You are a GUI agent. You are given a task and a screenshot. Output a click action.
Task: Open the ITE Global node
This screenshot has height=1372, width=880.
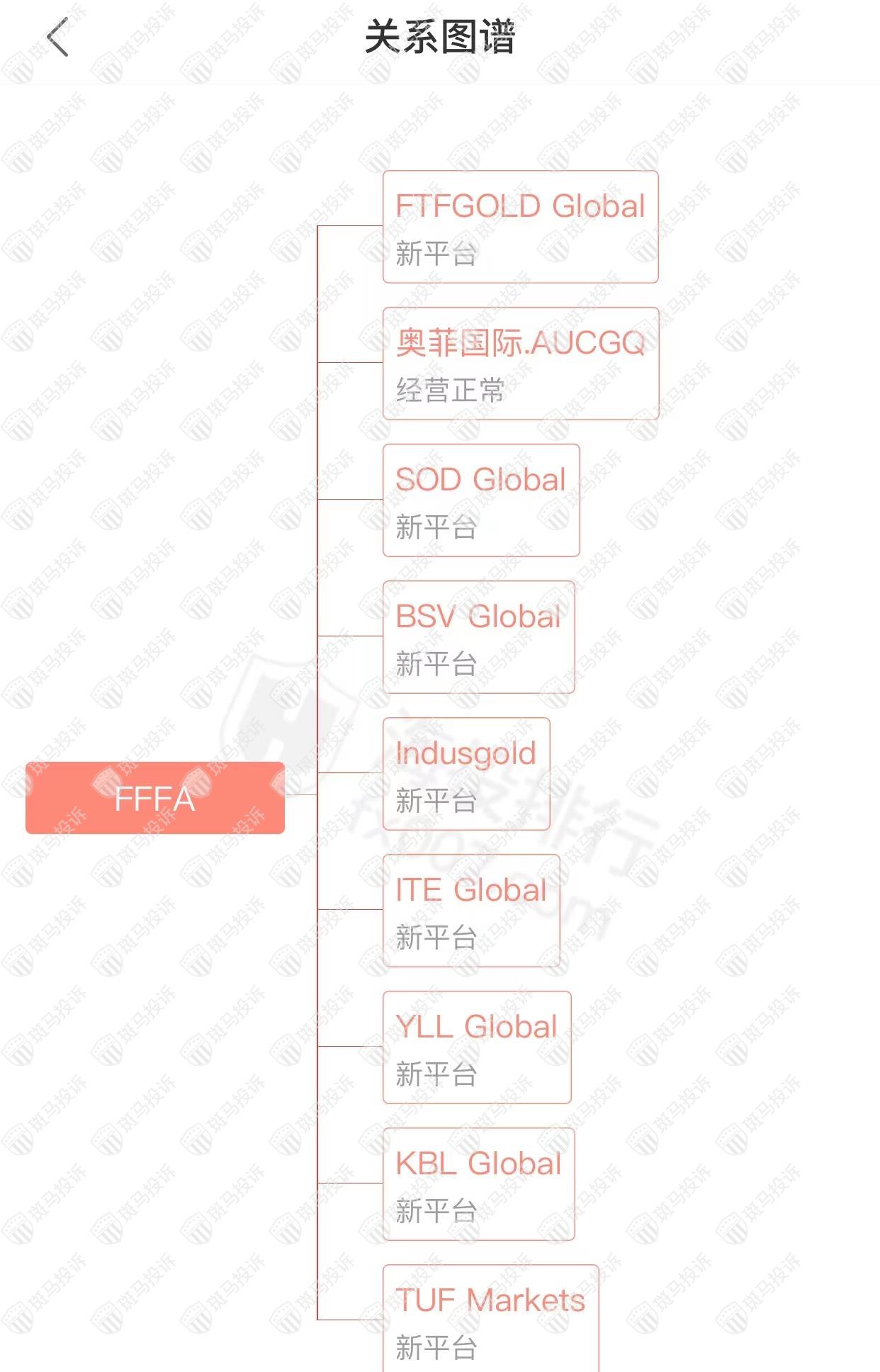[471, 911]
